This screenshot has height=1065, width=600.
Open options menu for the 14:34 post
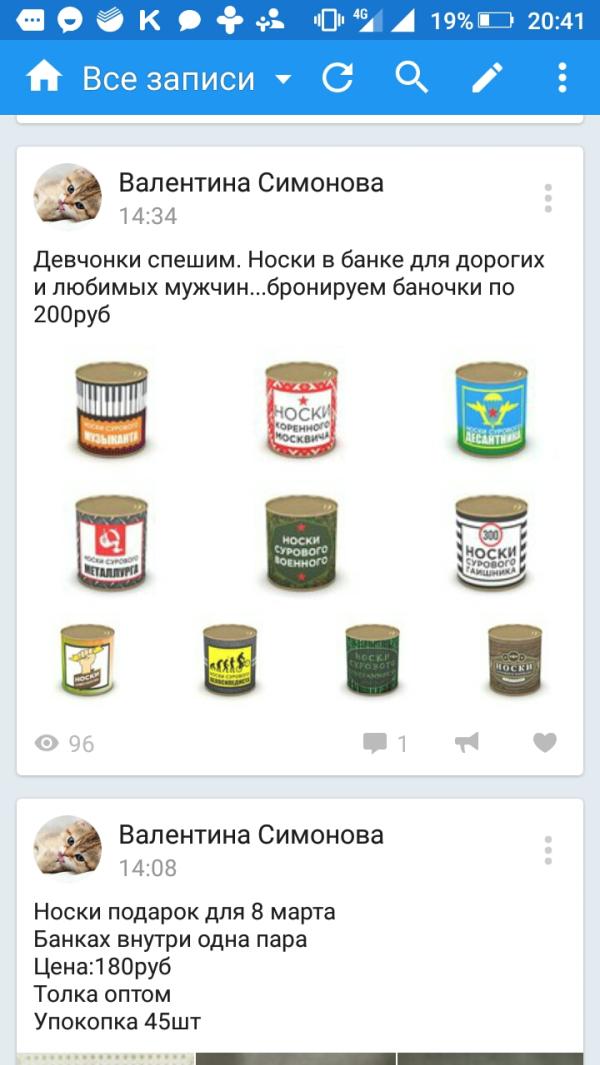[548, 198]
